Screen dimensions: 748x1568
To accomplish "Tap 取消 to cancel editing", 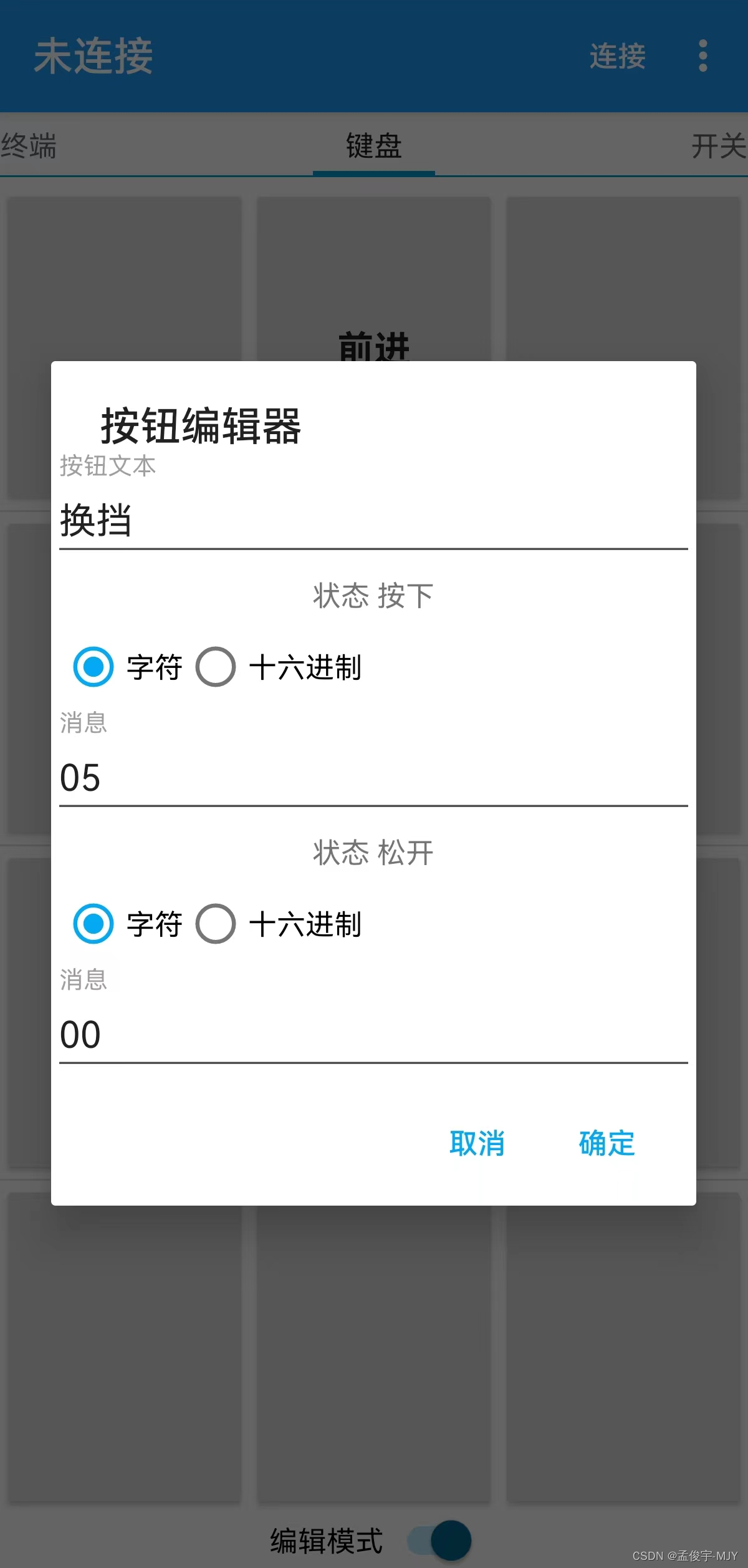I will [477, 1144].
